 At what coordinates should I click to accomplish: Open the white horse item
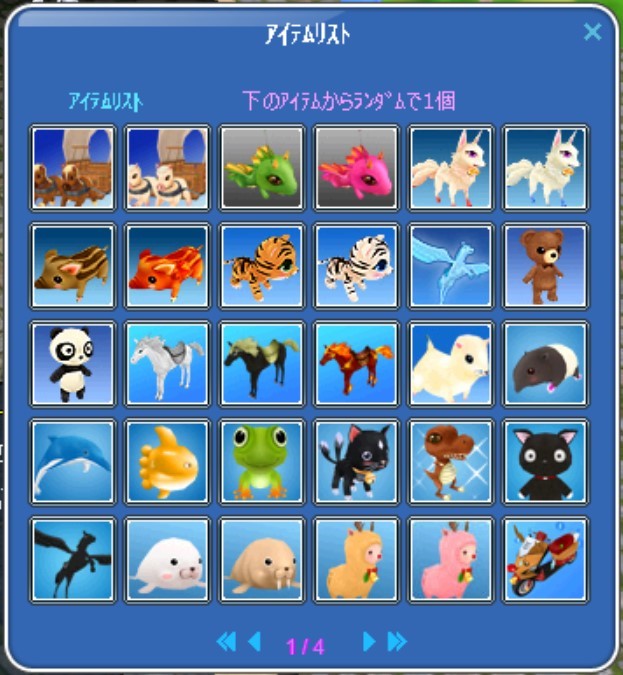167,363
